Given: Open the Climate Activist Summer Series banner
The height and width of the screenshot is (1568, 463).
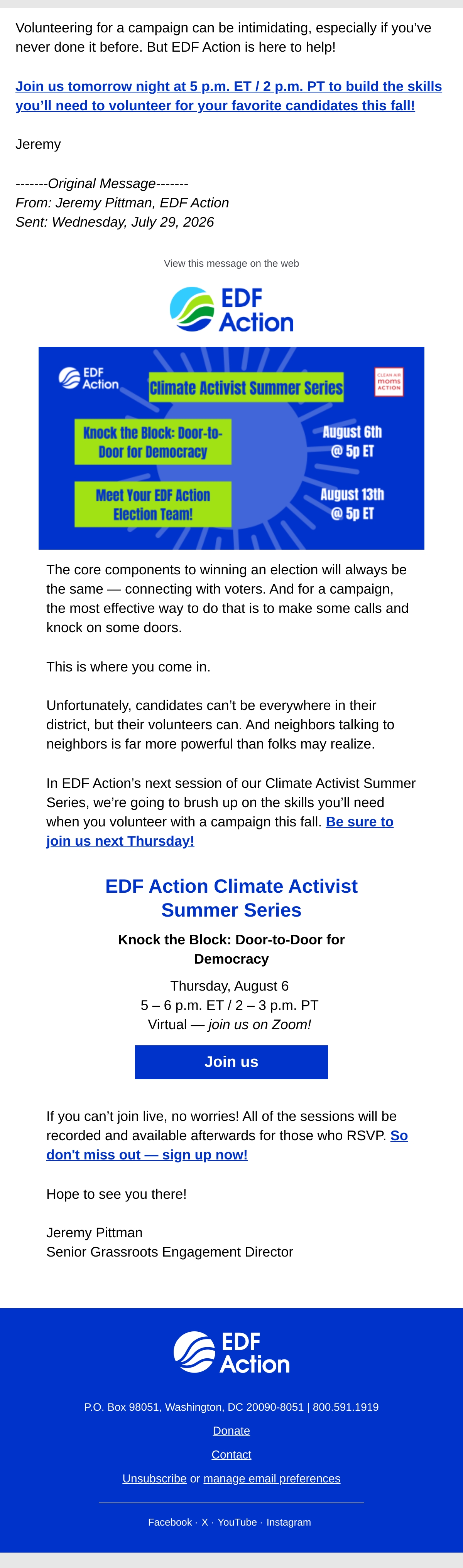Looking at the screenshot, I should click(x=231, y=448).
